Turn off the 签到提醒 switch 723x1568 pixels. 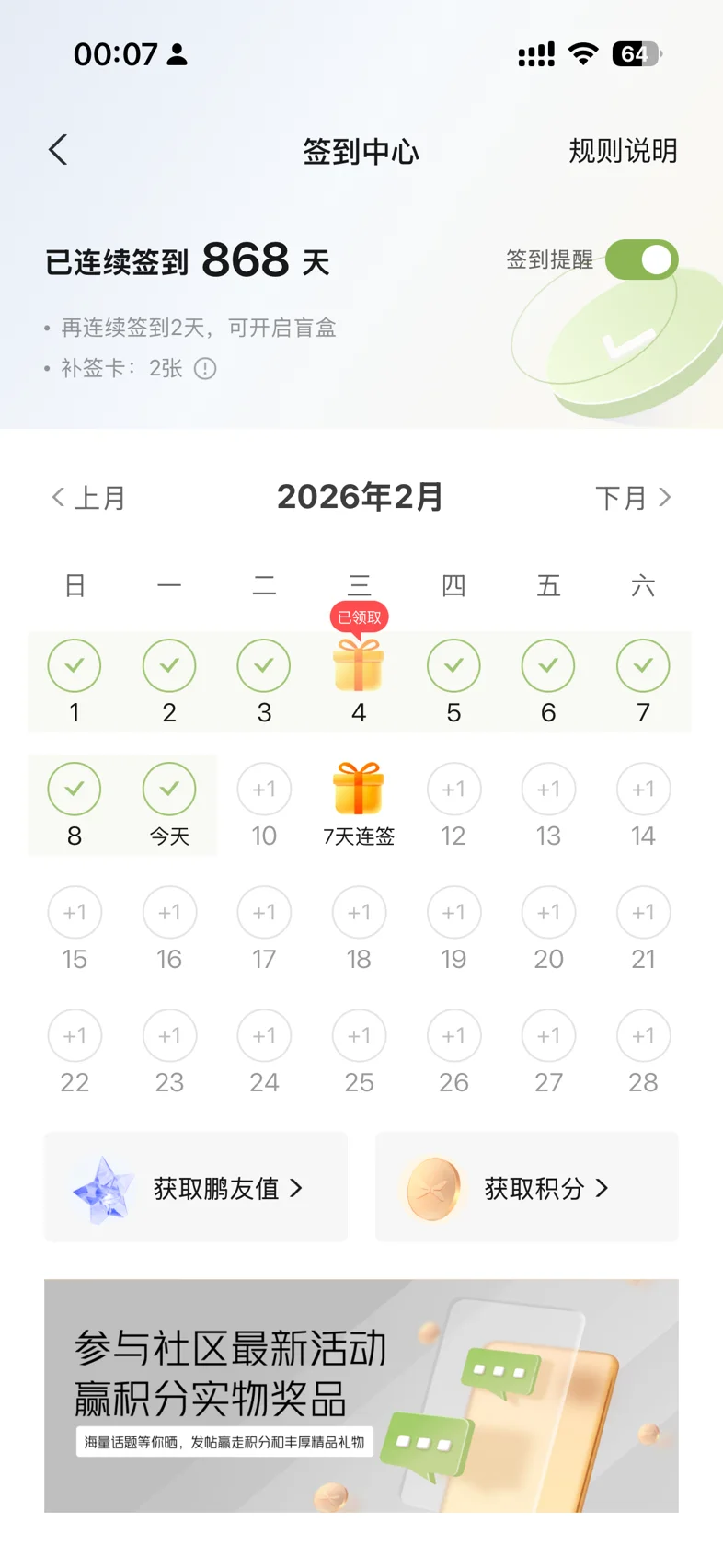tap(641, 259)
